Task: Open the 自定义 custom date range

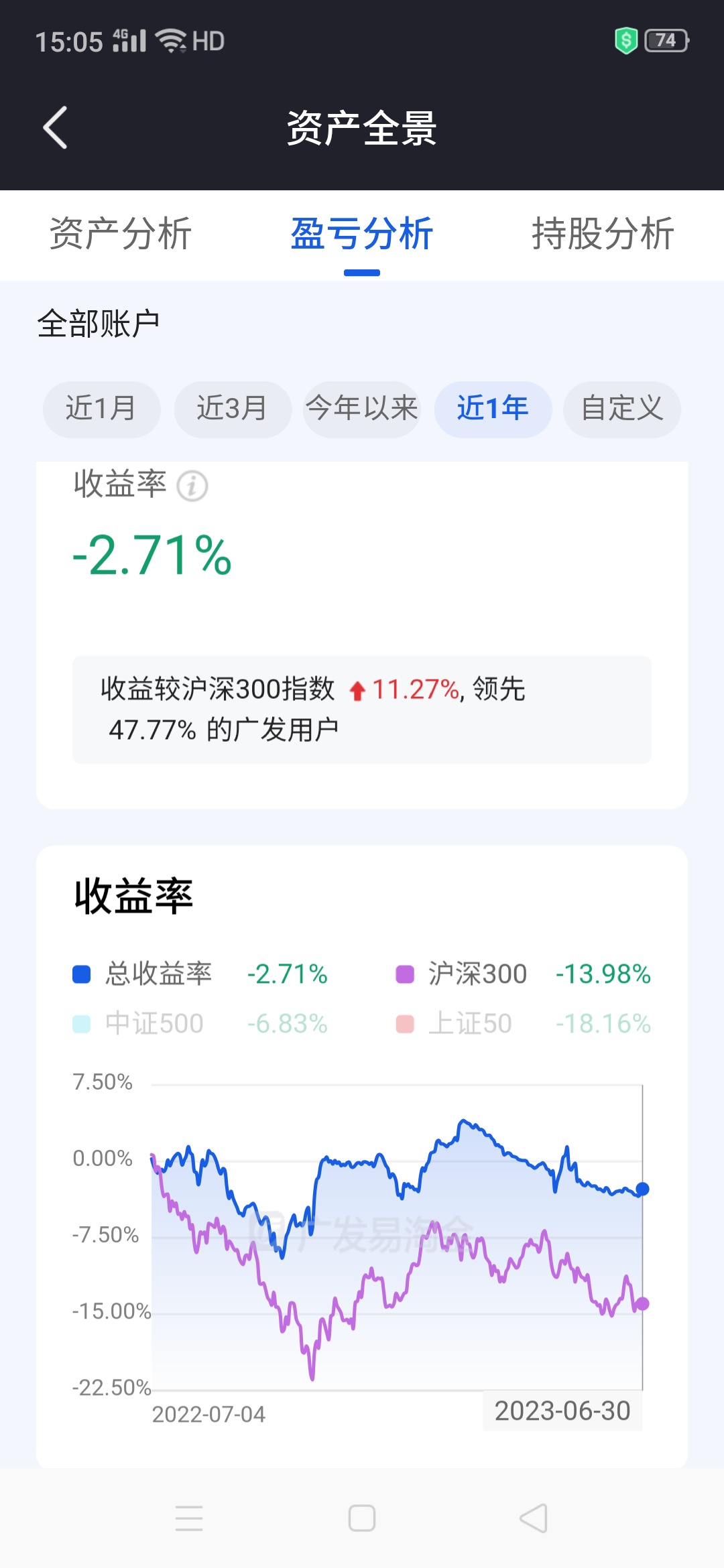Action: click(622, 409)
